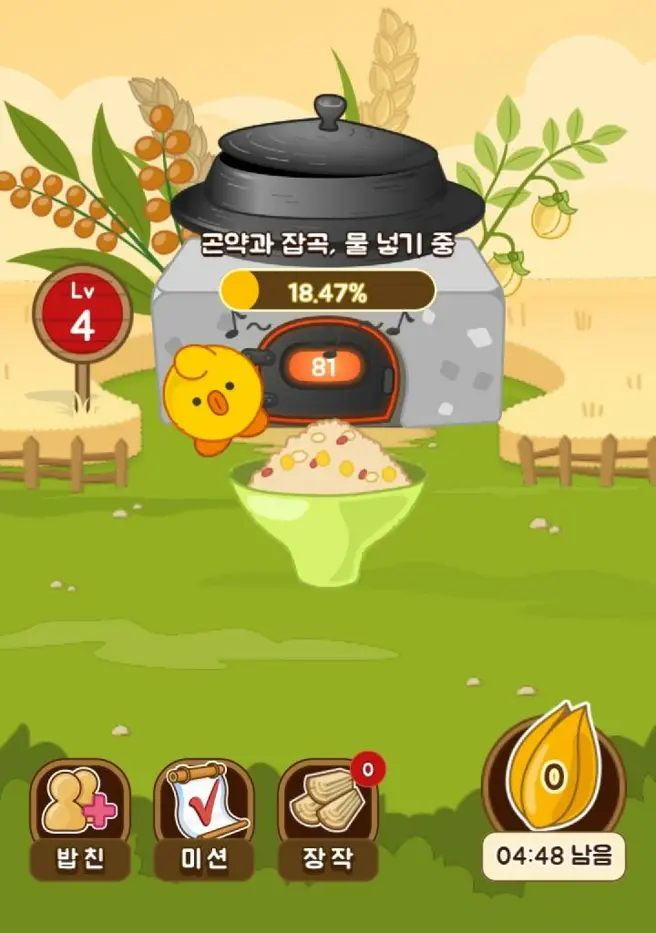656x933 pixels.
Task: Tap the furnace door showing 81
Action: (323, 367)
